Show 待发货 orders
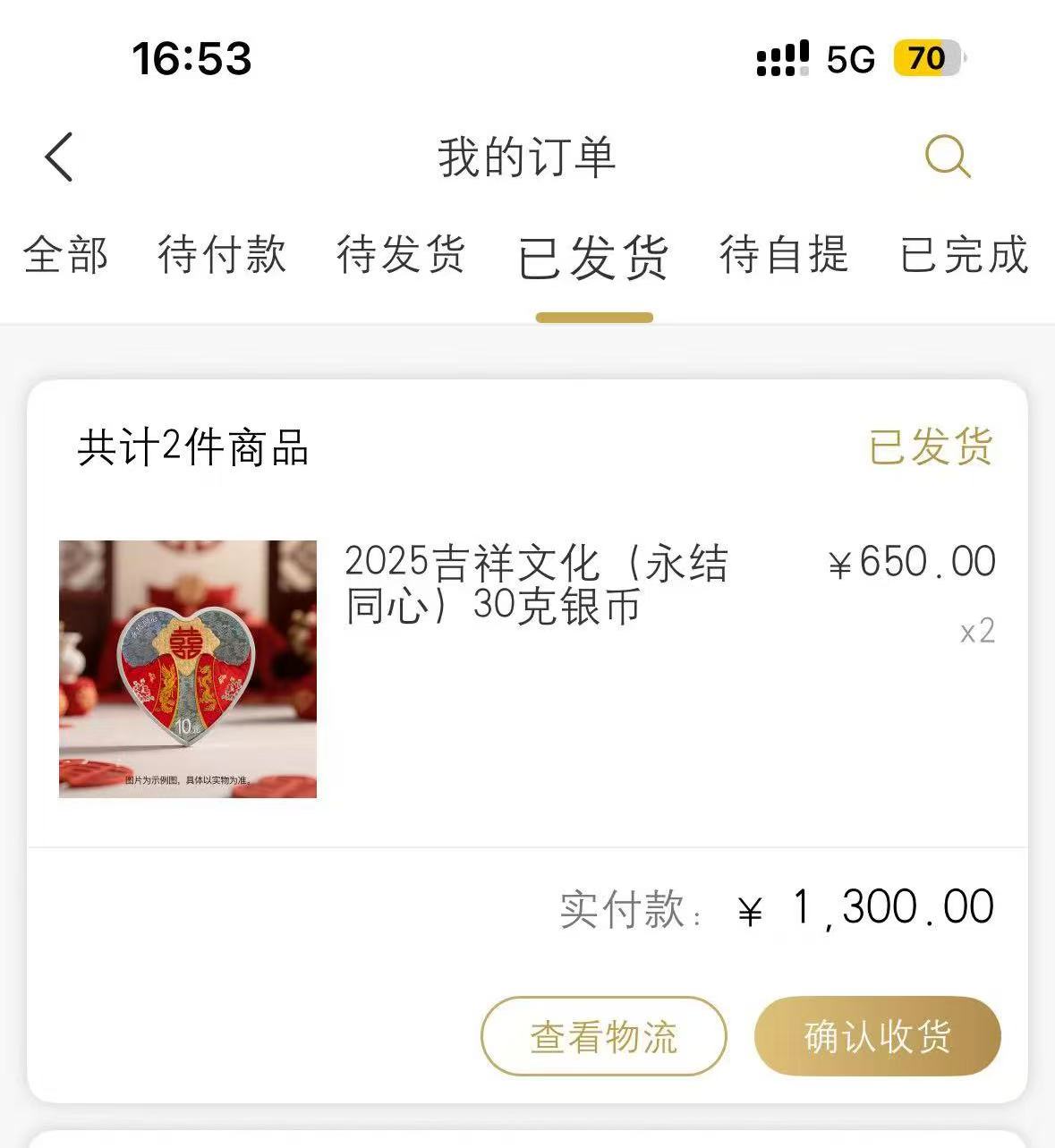Image resolution: width=1055 pixels, height=1148 pixels. tap(401, 255)
